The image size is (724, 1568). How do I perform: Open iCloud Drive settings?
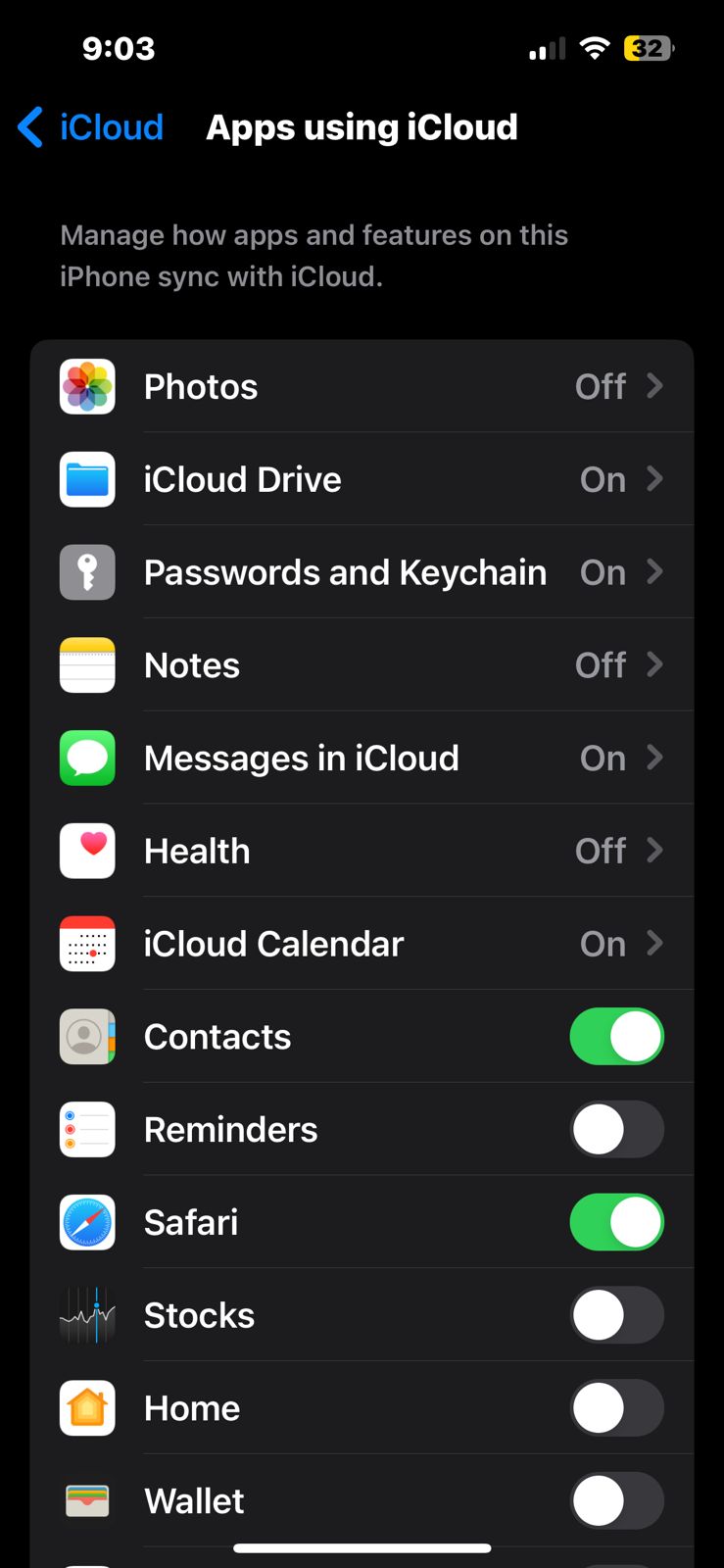pyautogui.click(x=362, y=479)
